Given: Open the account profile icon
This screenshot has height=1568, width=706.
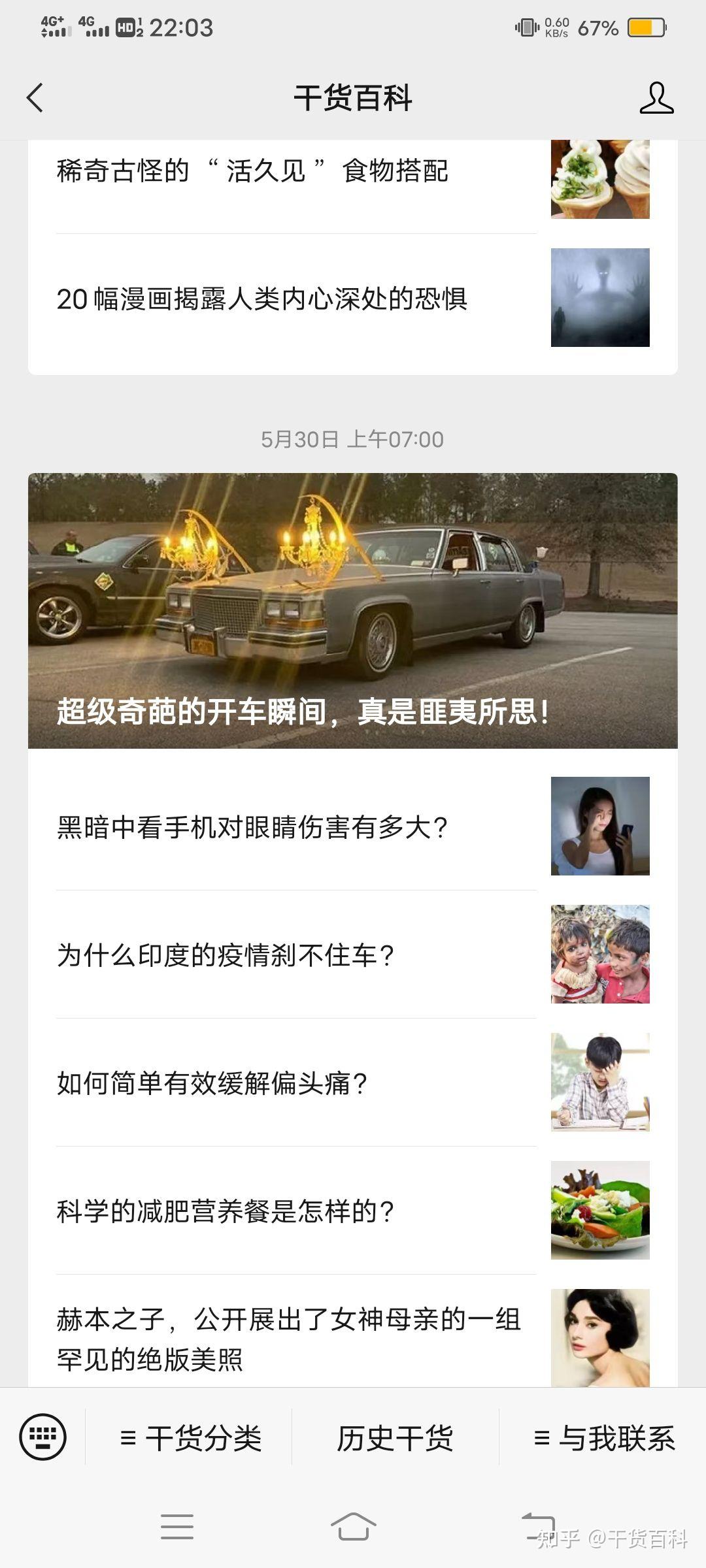Looking at the screenshot, I should click(x=656, y=98).
